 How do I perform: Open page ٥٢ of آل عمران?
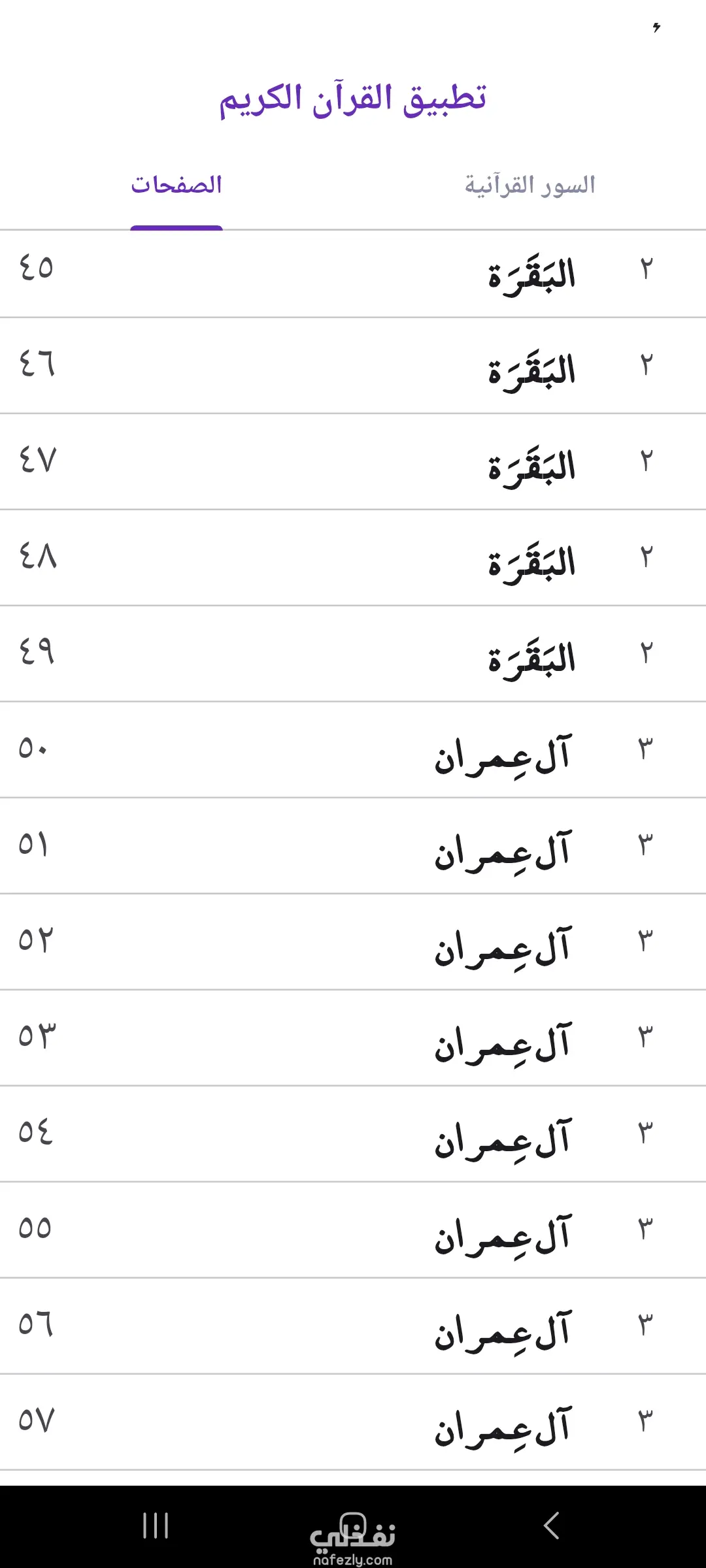[x=353, y=942]
